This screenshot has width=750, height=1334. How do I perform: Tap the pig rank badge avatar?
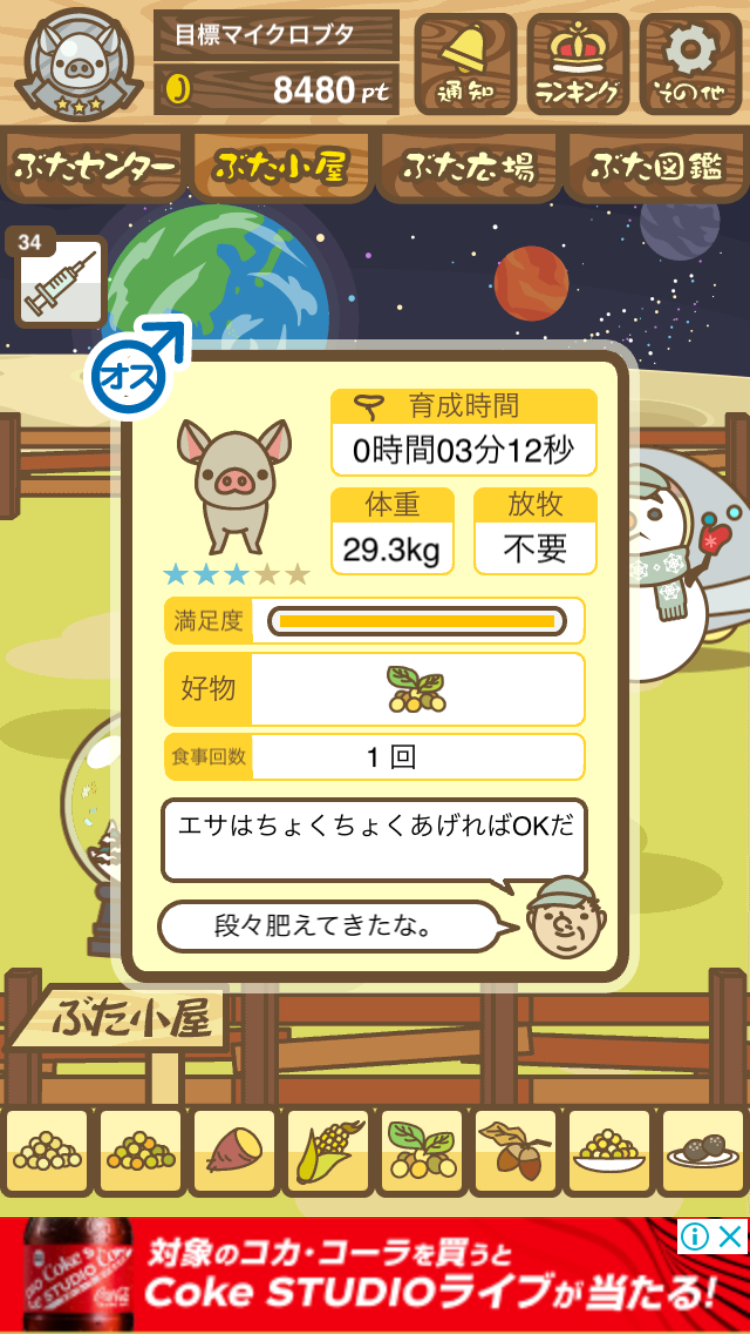[x=79, y=65]
